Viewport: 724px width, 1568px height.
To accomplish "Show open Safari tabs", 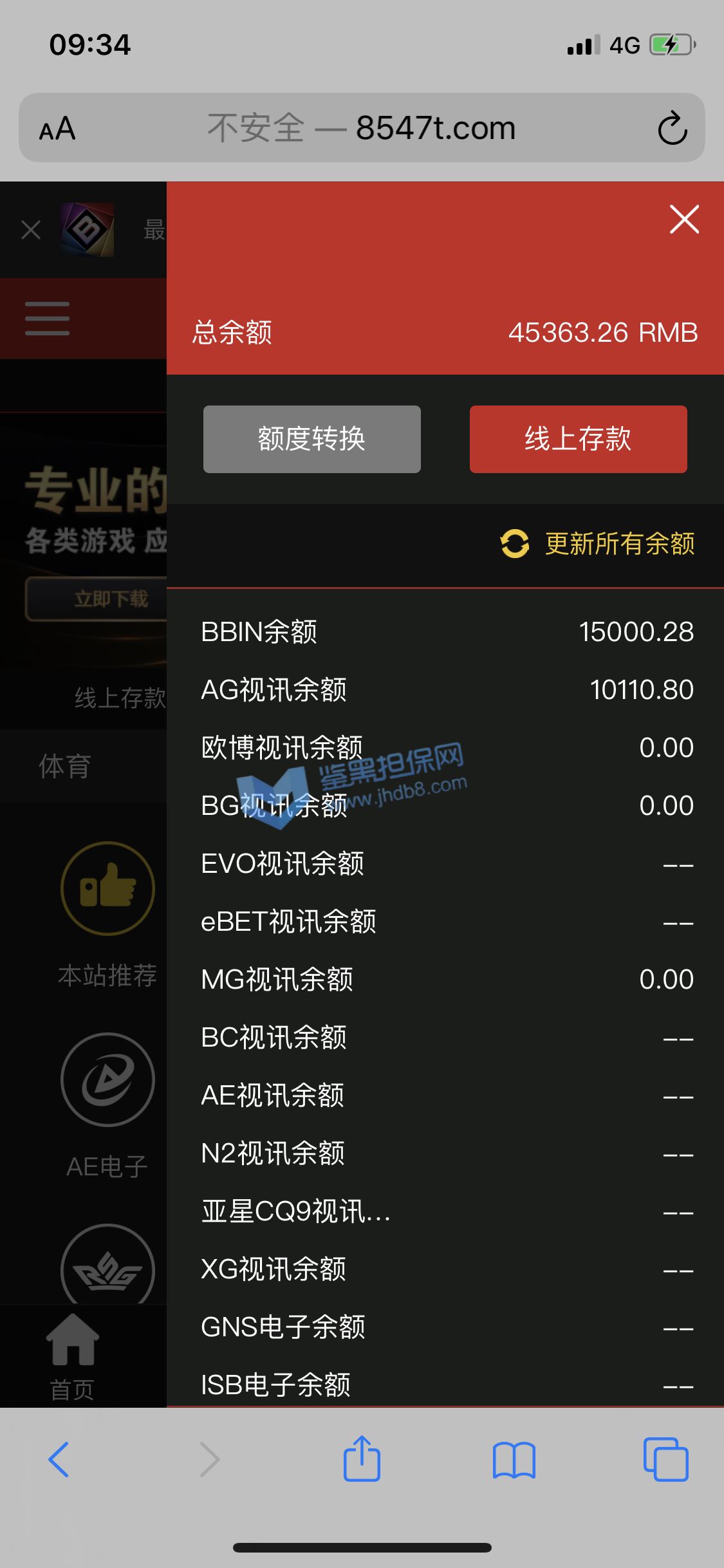I will 665,1459.
